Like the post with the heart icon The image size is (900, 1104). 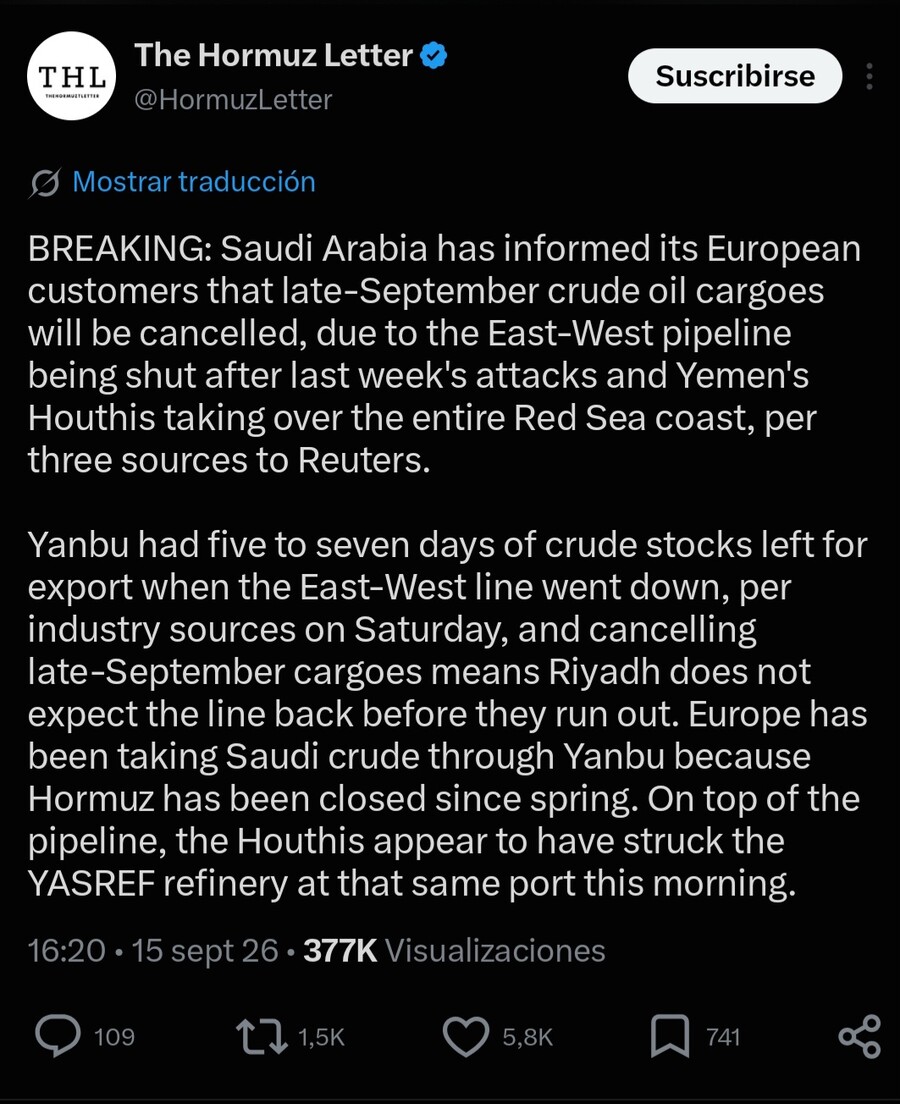point(465,1037)
